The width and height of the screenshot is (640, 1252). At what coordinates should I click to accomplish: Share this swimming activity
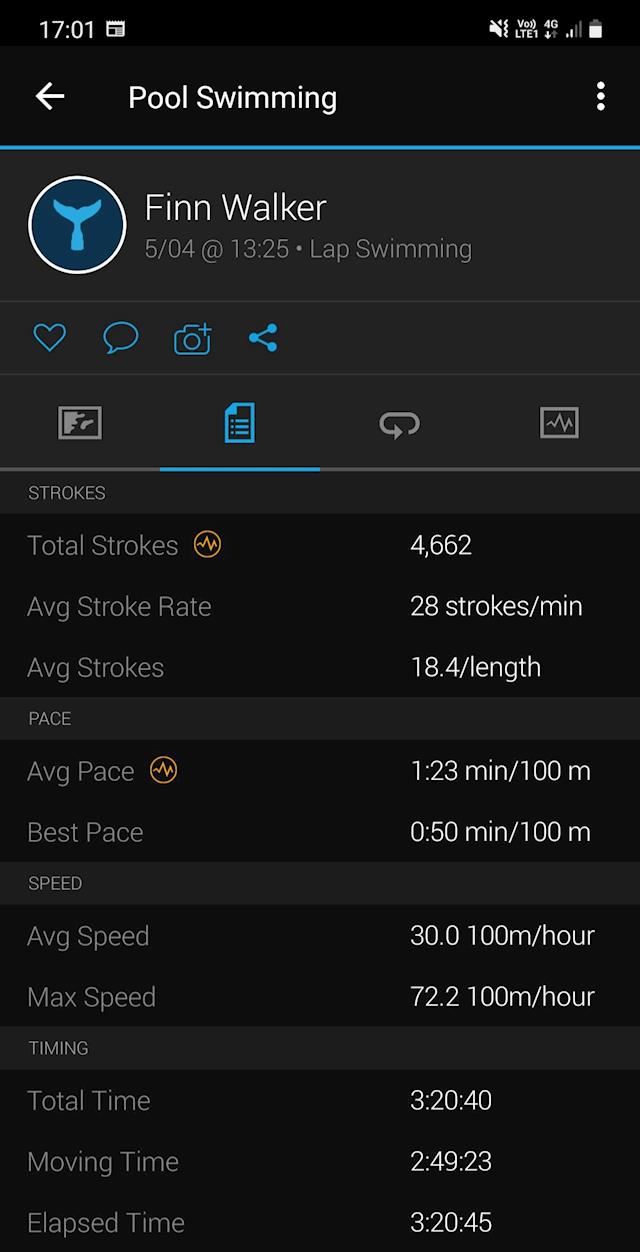[263, 338]
